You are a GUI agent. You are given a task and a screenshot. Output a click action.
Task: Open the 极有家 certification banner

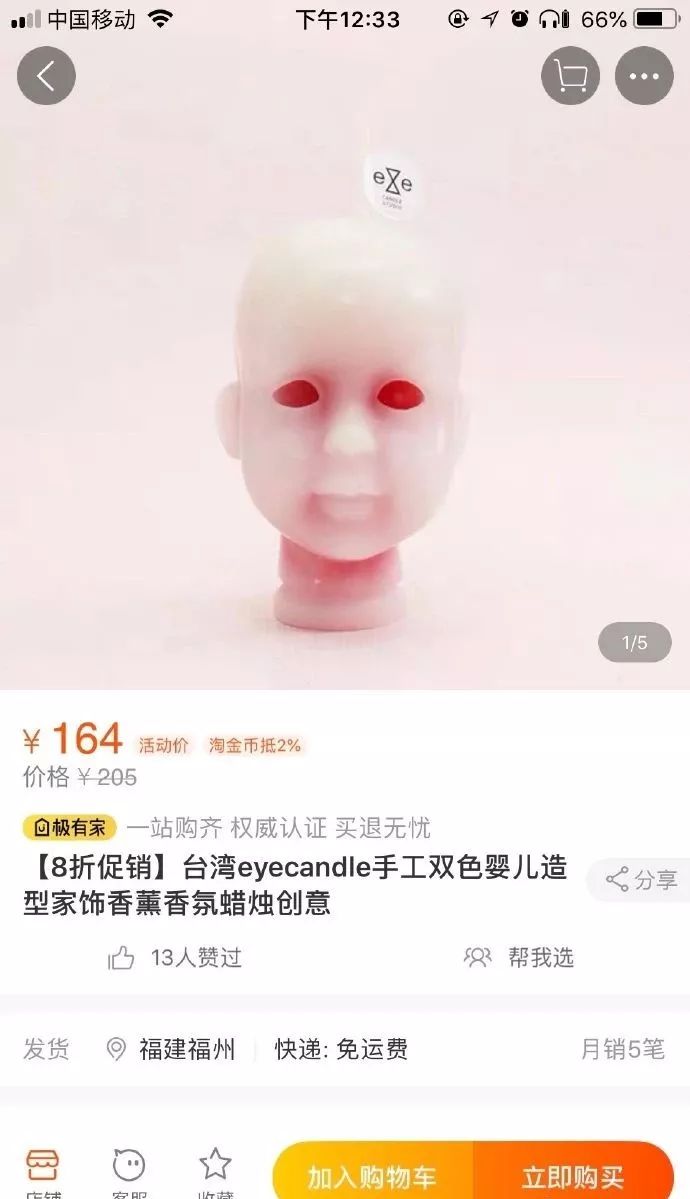(x=70, y=827)
